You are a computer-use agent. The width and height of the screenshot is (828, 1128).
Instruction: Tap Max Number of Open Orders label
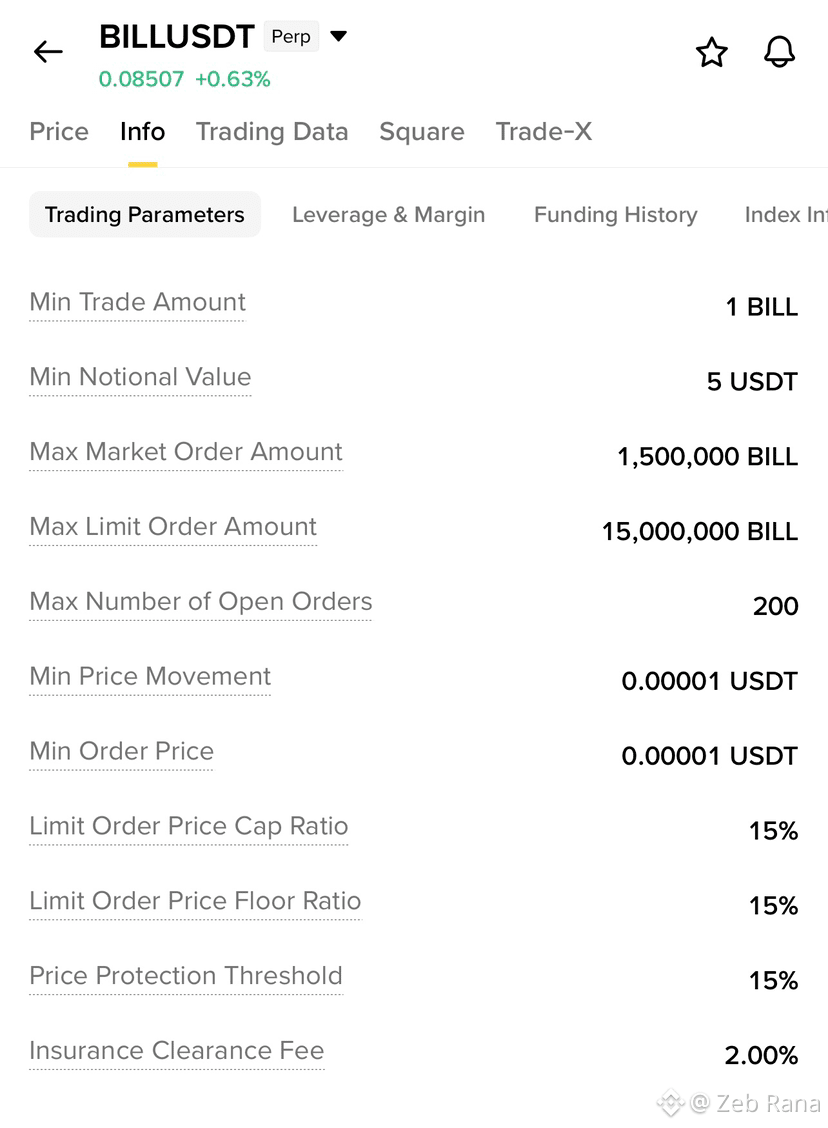[x=201, y=602]
